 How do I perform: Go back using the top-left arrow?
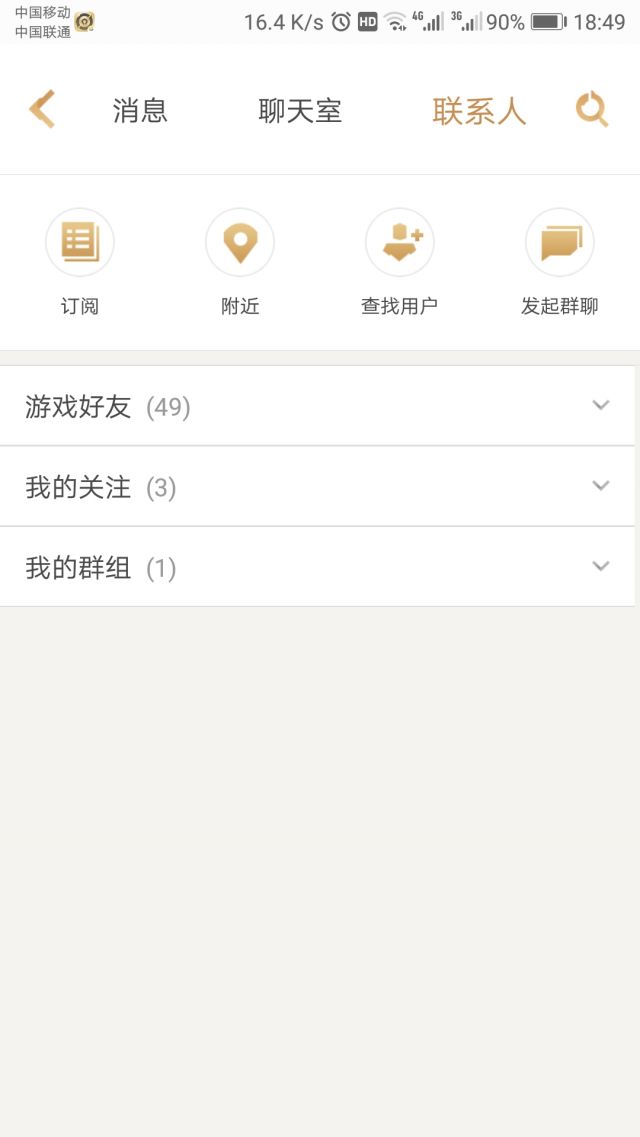click(x=42, y=109)
